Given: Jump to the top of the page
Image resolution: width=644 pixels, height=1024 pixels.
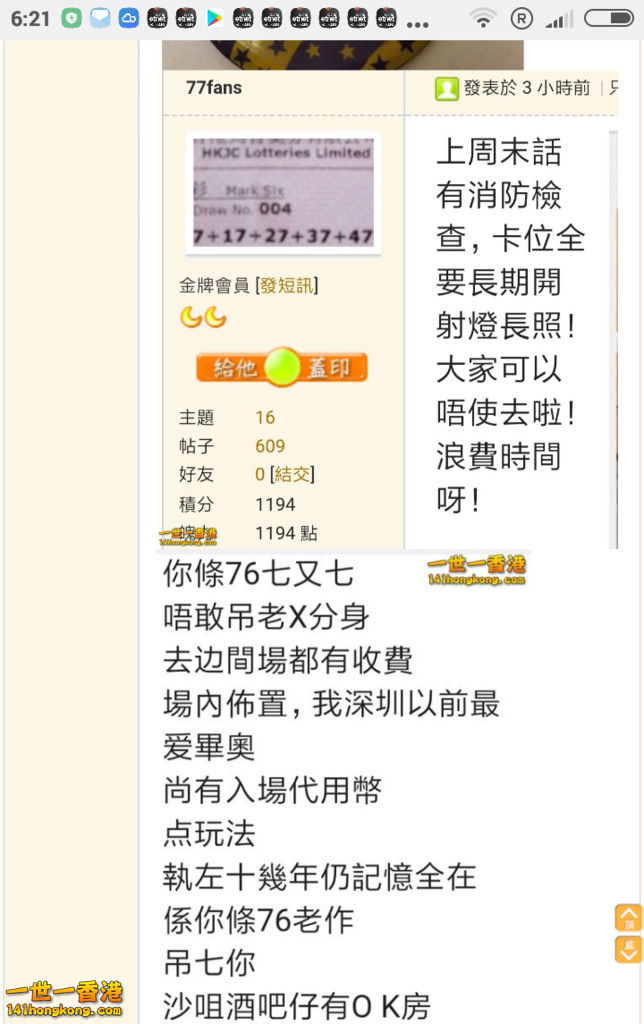Looking at the screenshot, I should (628, 918).
